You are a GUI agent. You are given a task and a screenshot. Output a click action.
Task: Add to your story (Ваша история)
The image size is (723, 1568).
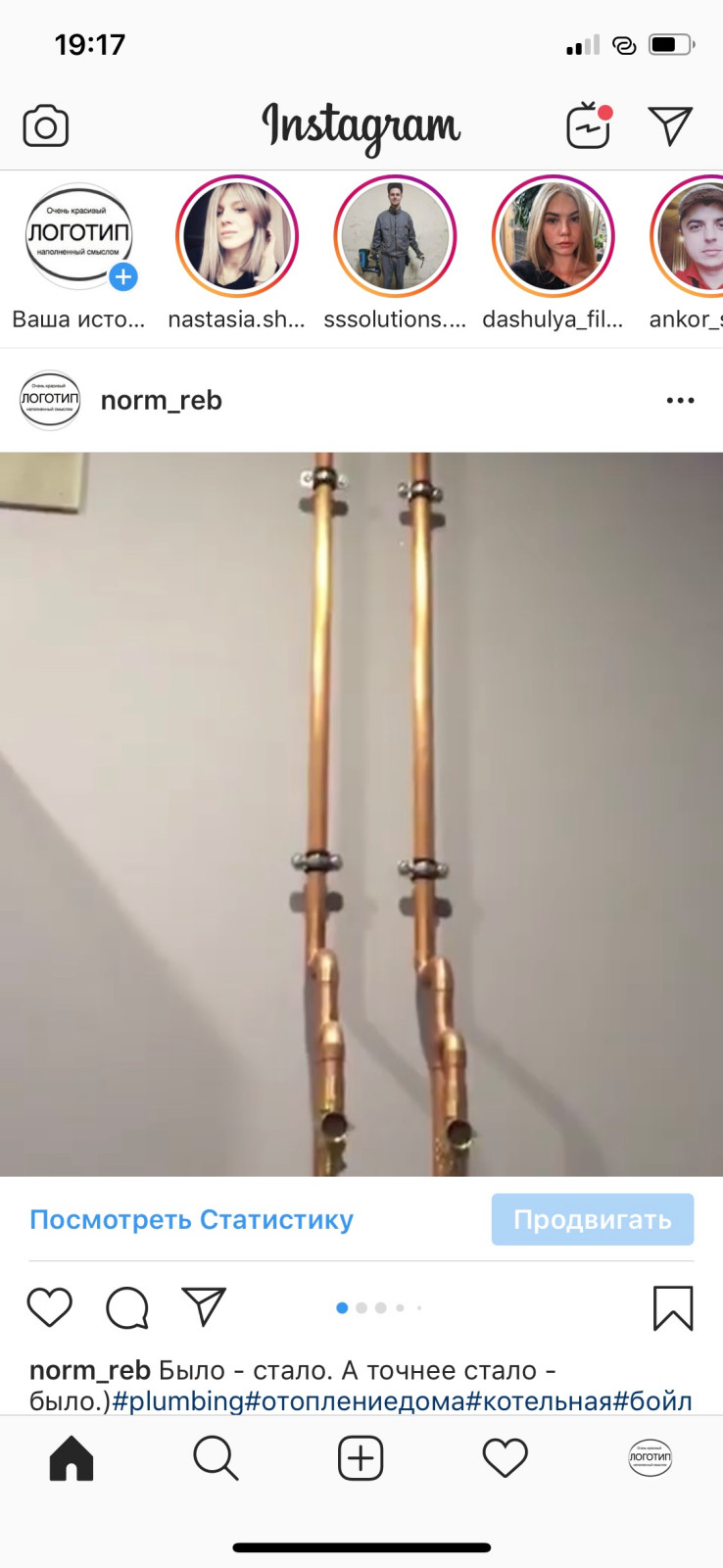[x=78, y=238]
